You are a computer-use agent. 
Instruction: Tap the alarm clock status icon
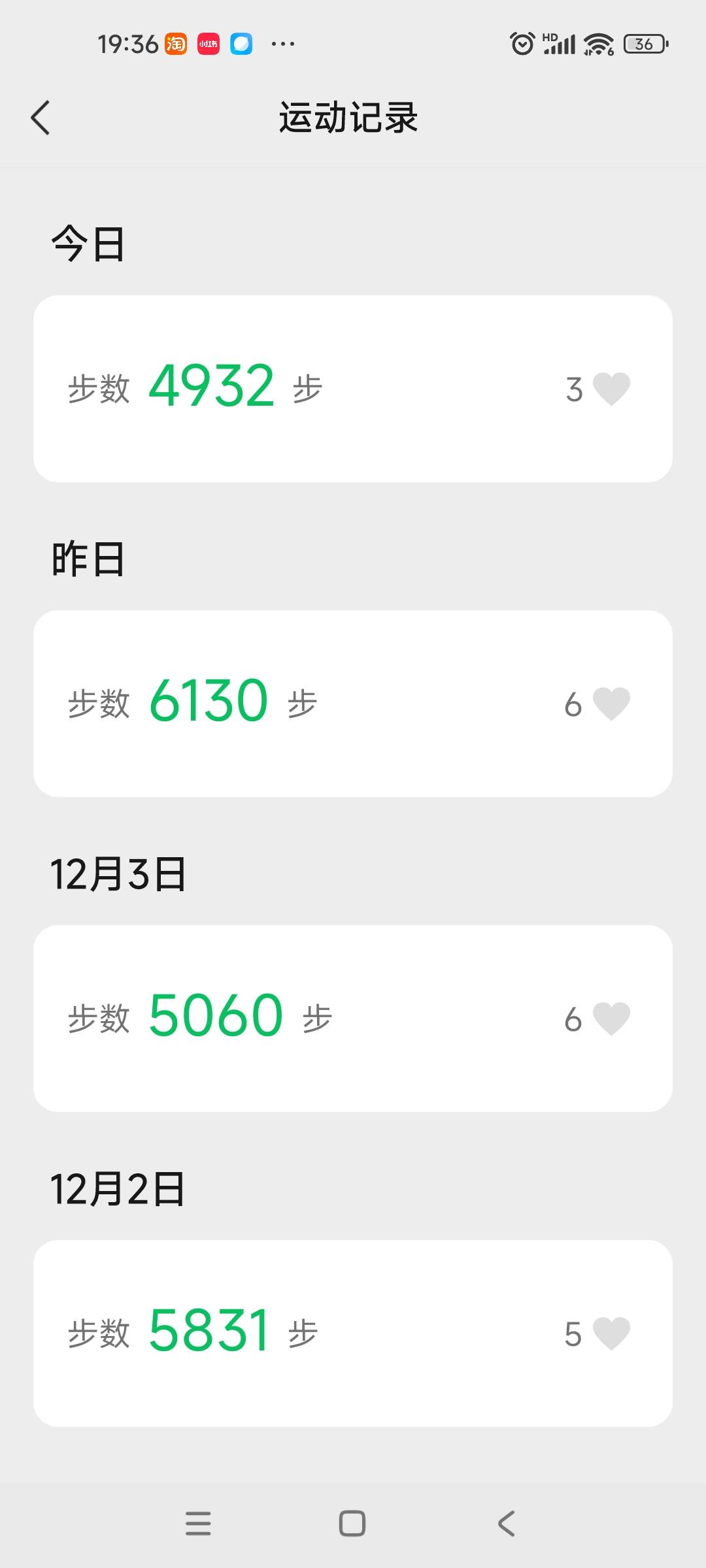[x=520, y=42]
